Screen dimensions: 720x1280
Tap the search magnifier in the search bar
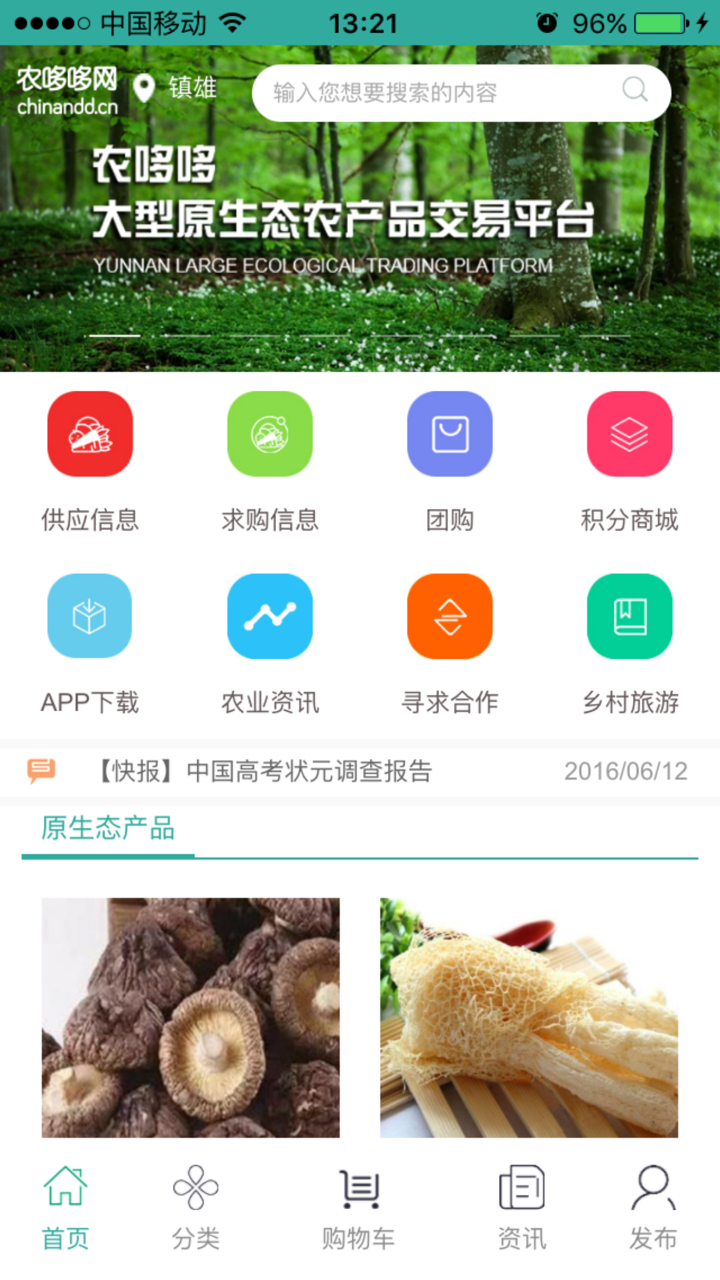[x=635, y=90]
